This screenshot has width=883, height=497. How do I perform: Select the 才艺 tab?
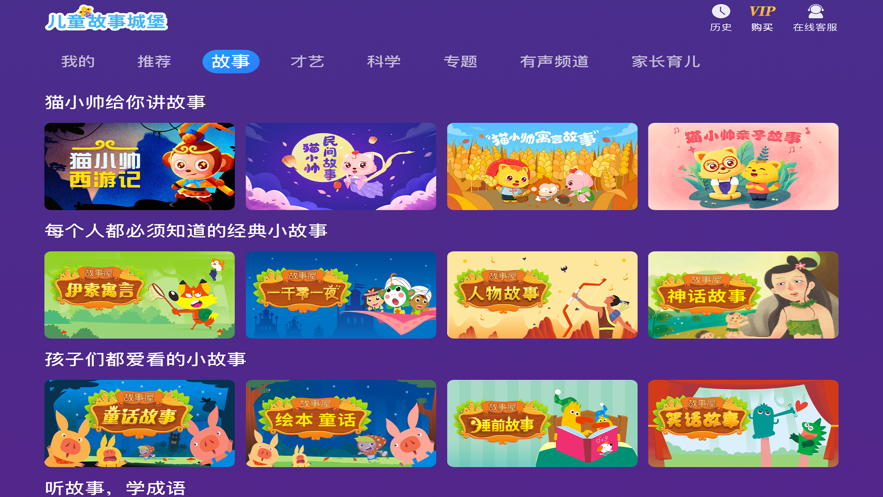tap(307, 61)
